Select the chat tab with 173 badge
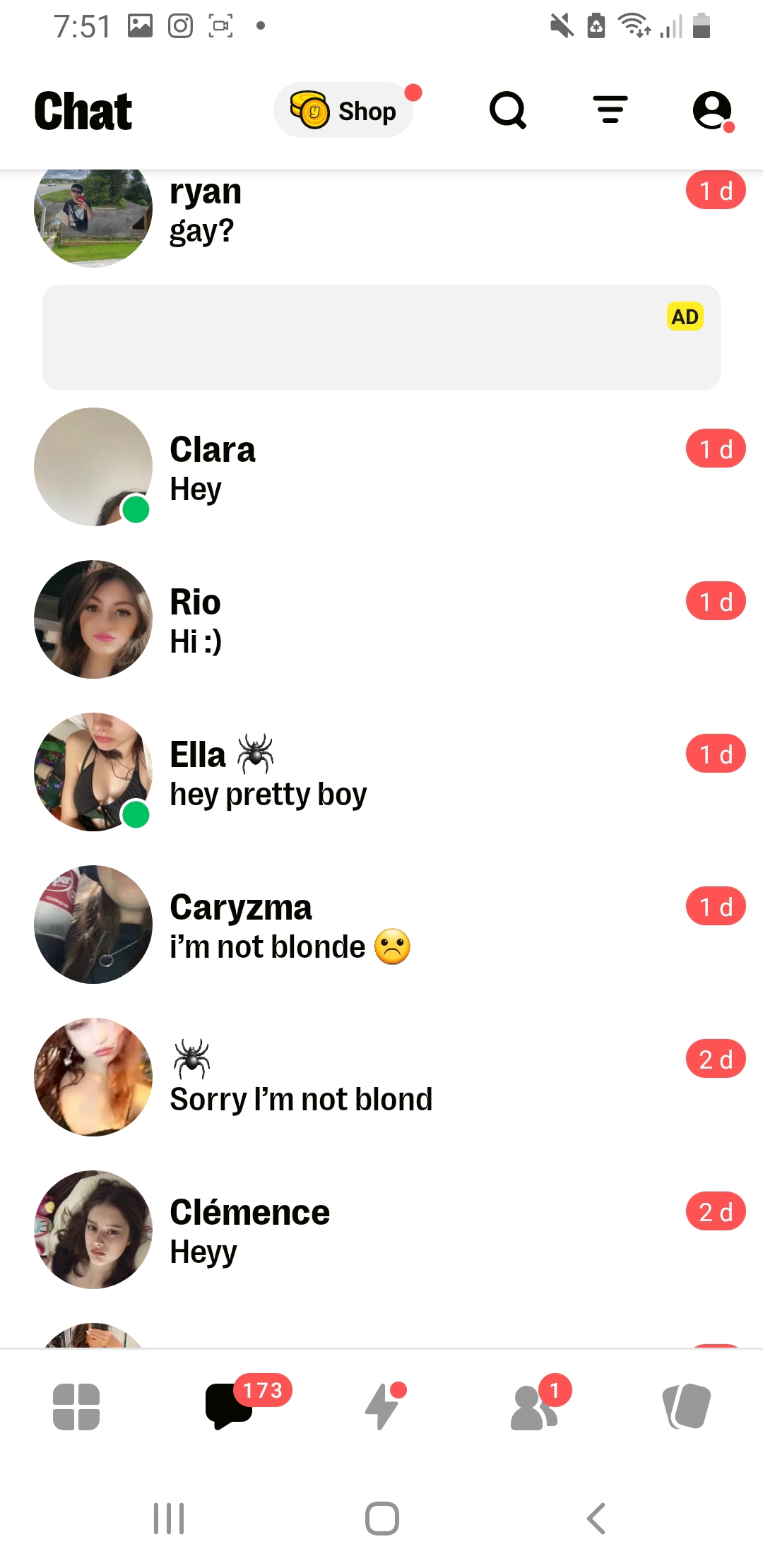 click(x=230, y=1407)
